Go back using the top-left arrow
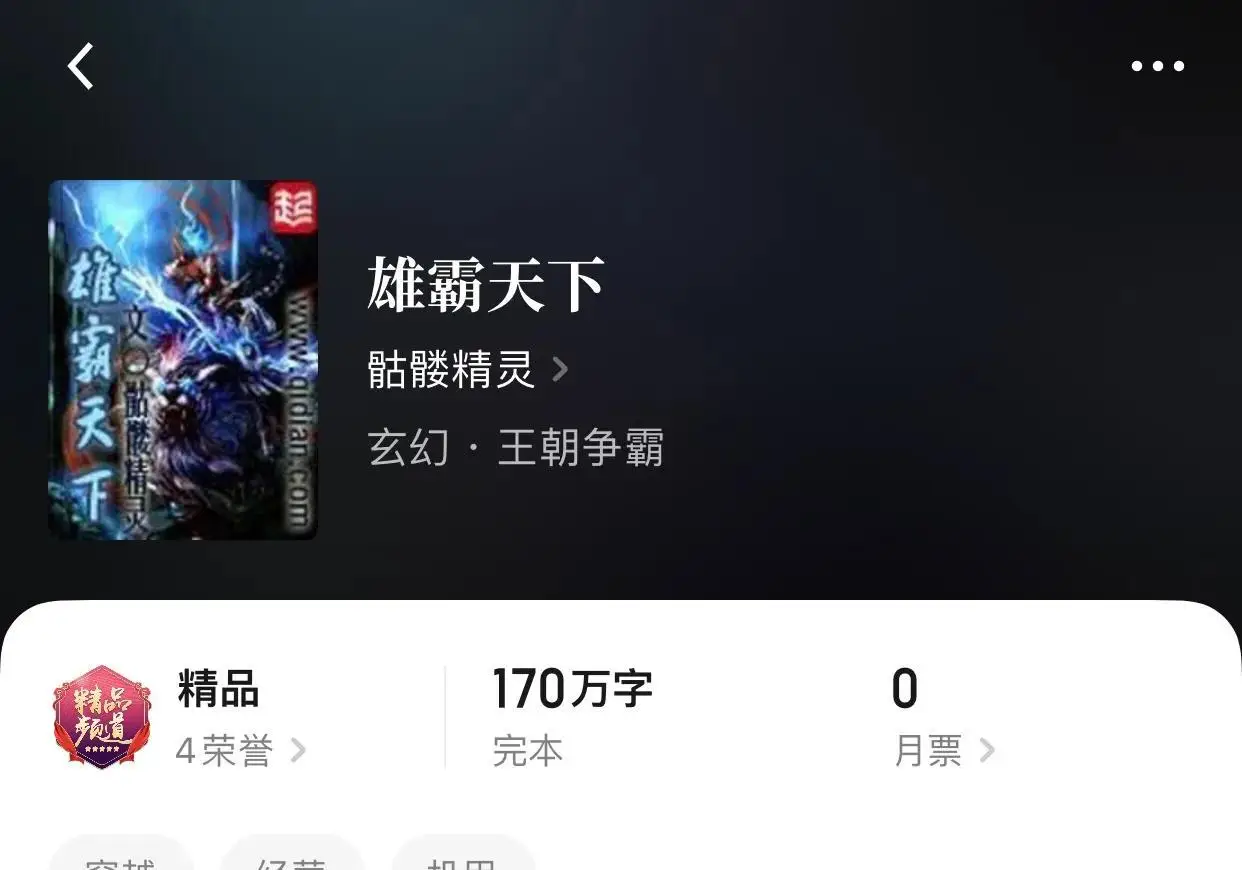1242x870 pixels. coord(81,66)
